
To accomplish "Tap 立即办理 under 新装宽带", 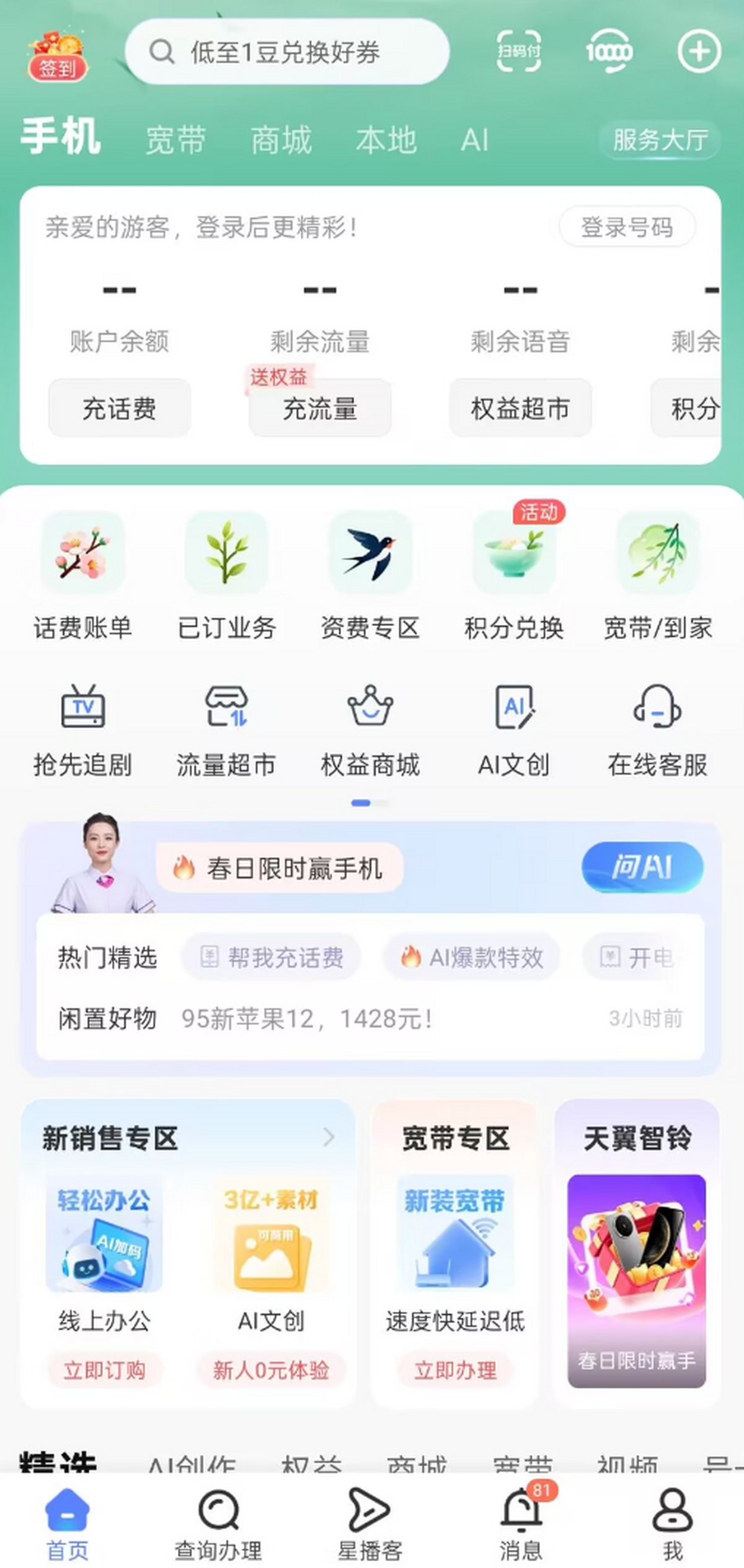I will click(455, 1370).
